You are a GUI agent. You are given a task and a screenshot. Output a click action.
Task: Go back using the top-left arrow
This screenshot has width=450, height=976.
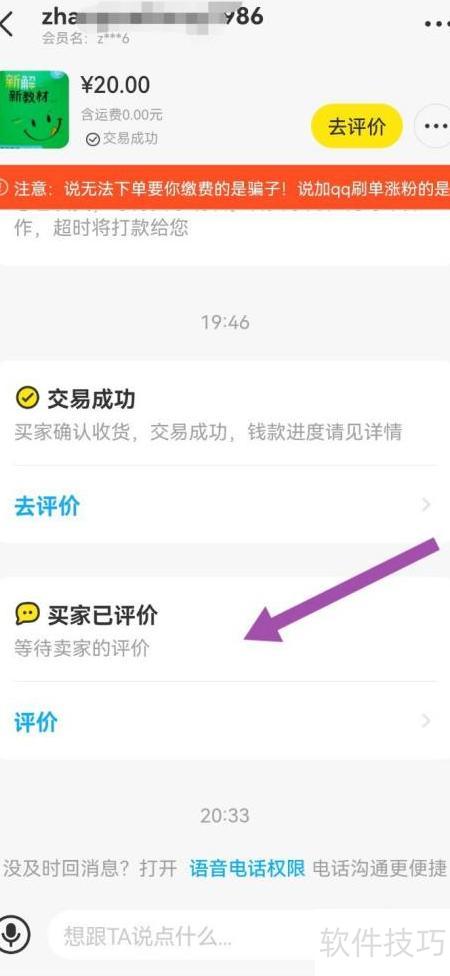6,23
